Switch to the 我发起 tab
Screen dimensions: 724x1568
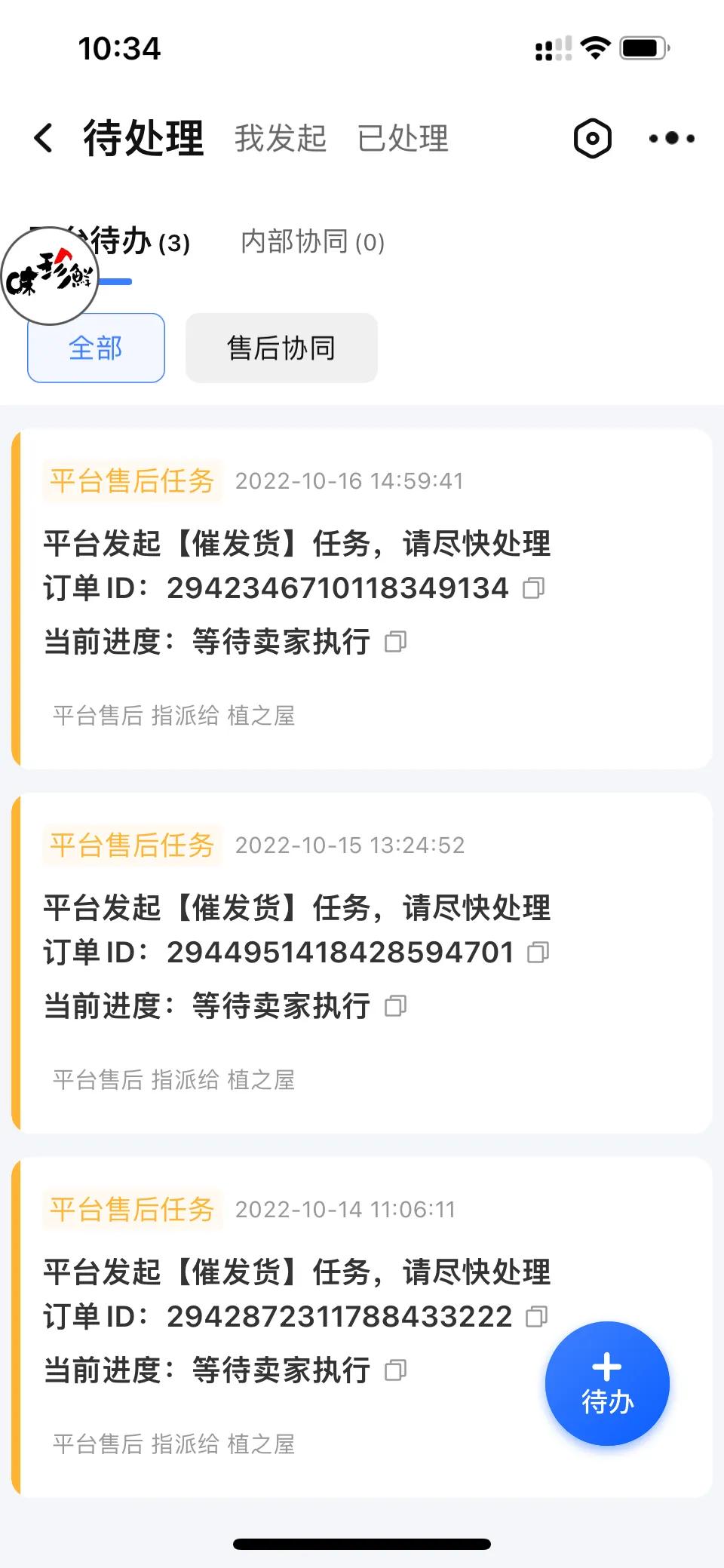point(280,139)
